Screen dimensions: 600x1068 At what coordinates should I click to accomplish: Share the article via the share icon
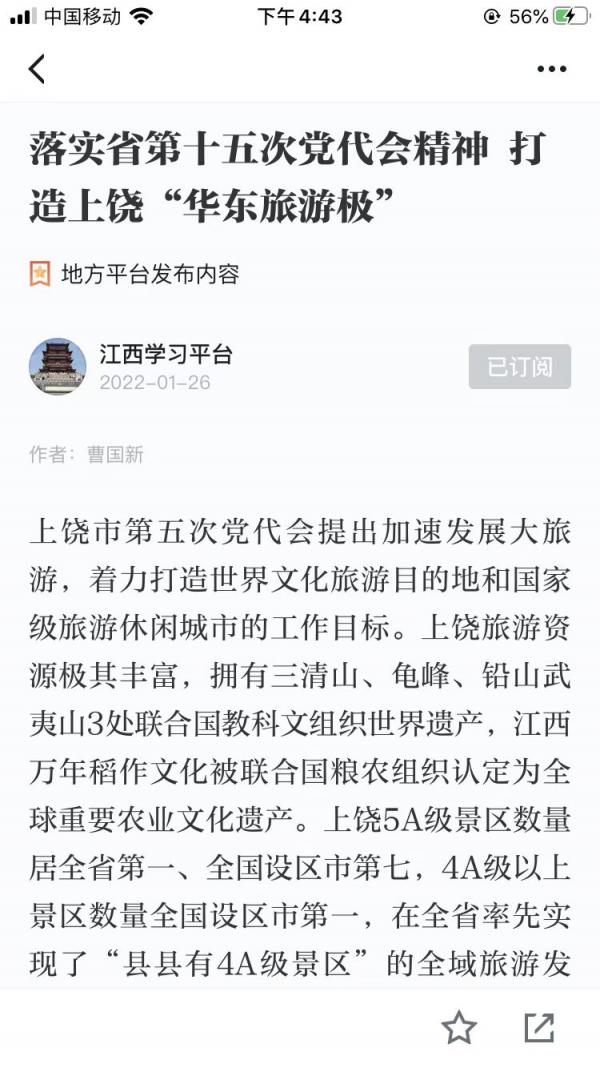click(x=539, y=1027)
